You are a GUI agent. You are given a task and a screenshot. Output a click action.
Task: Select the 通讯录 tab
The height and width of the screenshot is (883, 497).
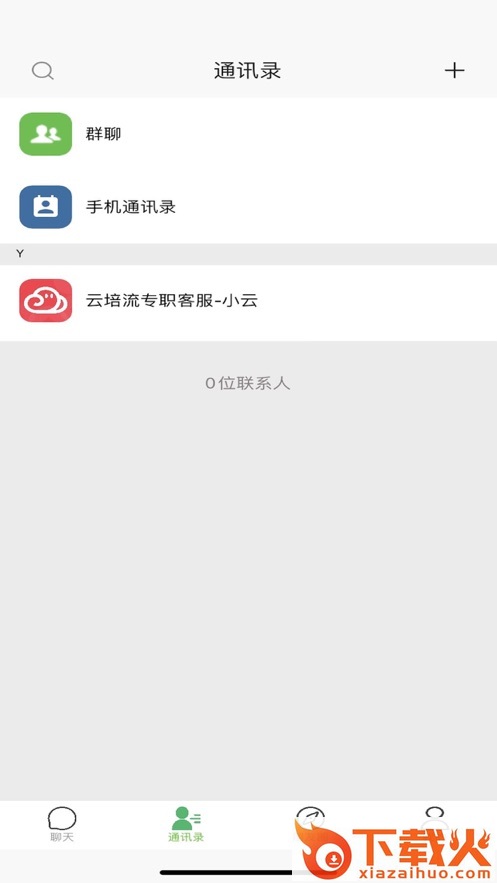pos(186,824)
